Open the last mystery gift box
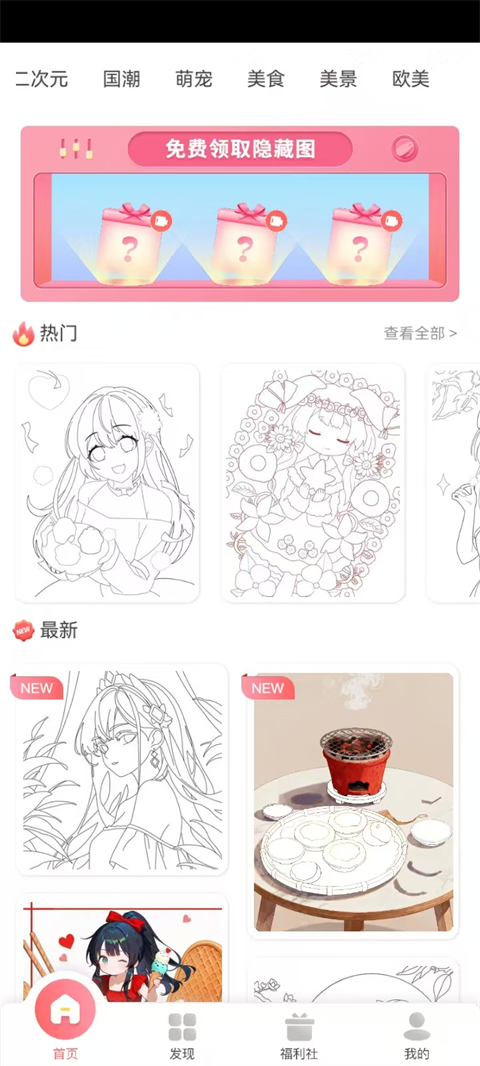This screenshot has height=1066, width=480. [362, 243]
